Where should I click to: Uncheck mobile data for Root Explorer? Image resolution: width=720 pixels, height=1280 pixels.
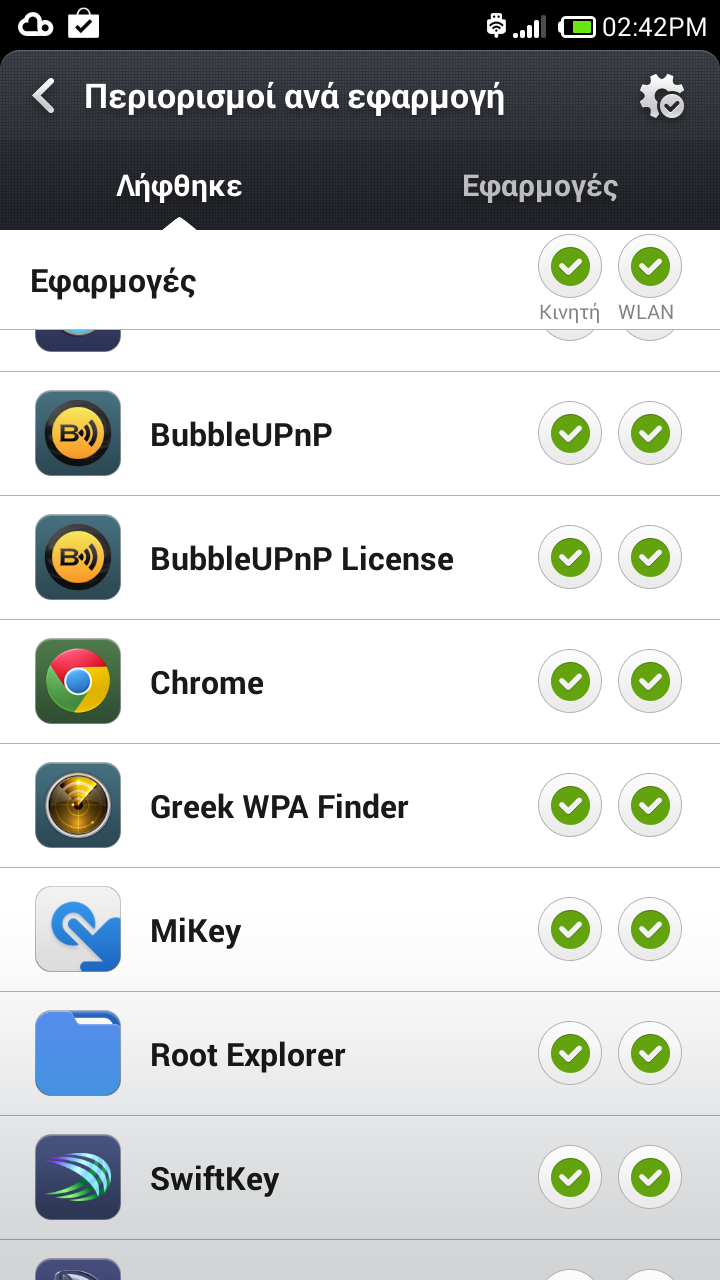(570, 1054)
